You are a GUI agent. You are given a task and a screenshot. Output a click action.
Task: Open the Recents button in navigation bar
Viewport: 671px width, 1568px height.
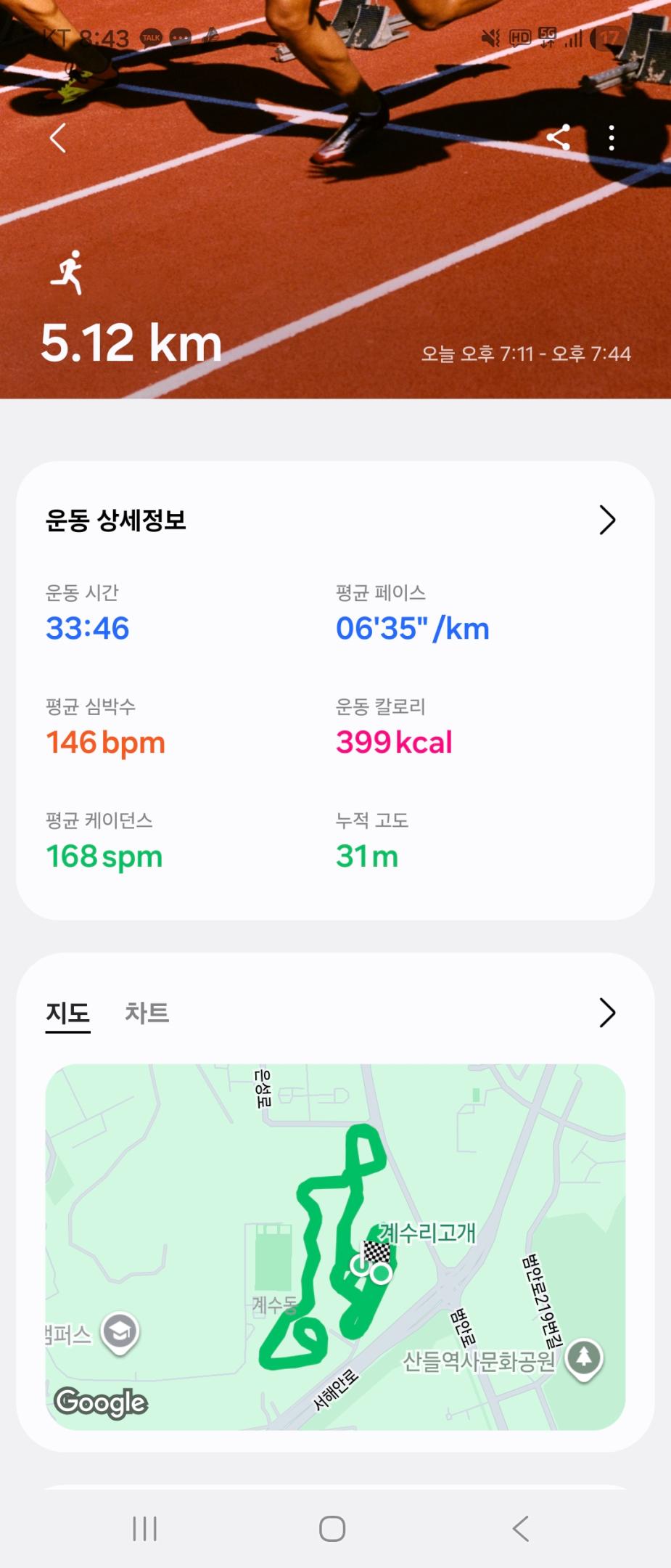pyautogui.click(x=144, y=1529)
